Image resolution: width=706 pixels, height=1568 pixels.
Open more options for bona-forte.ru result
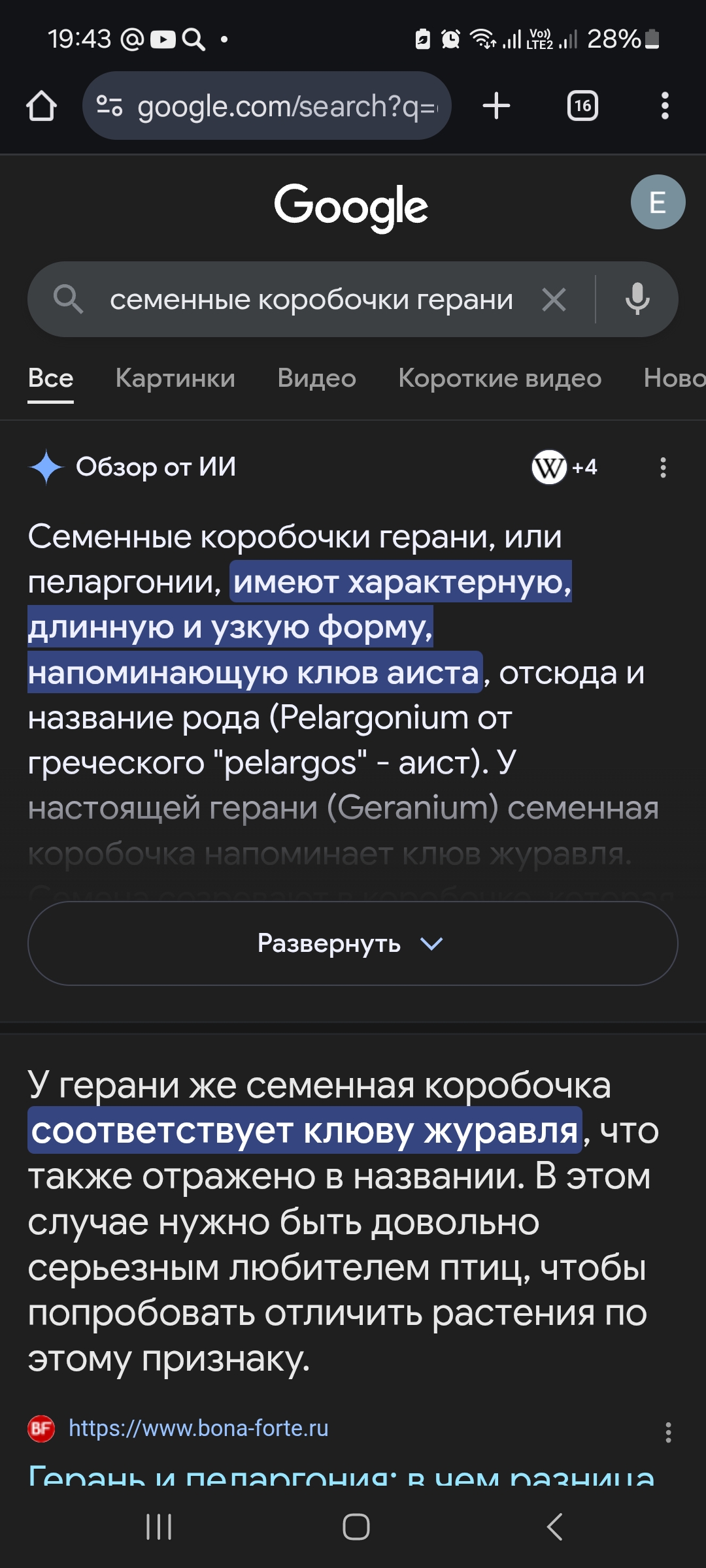pyautogui.click(x=667, y=1431)
